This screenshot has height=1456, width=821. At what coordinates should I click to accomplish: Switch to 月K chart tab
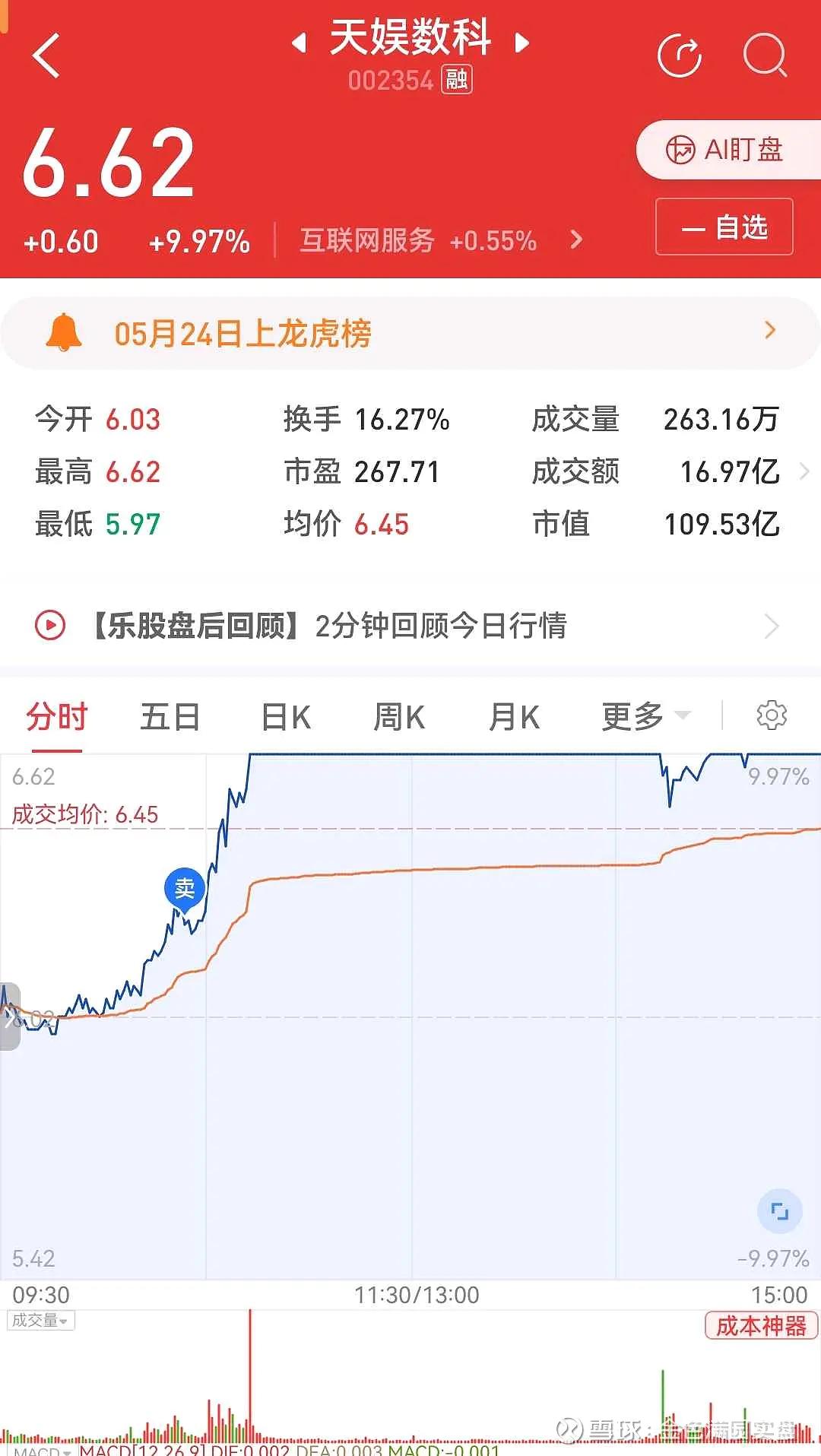click(514, 717)
